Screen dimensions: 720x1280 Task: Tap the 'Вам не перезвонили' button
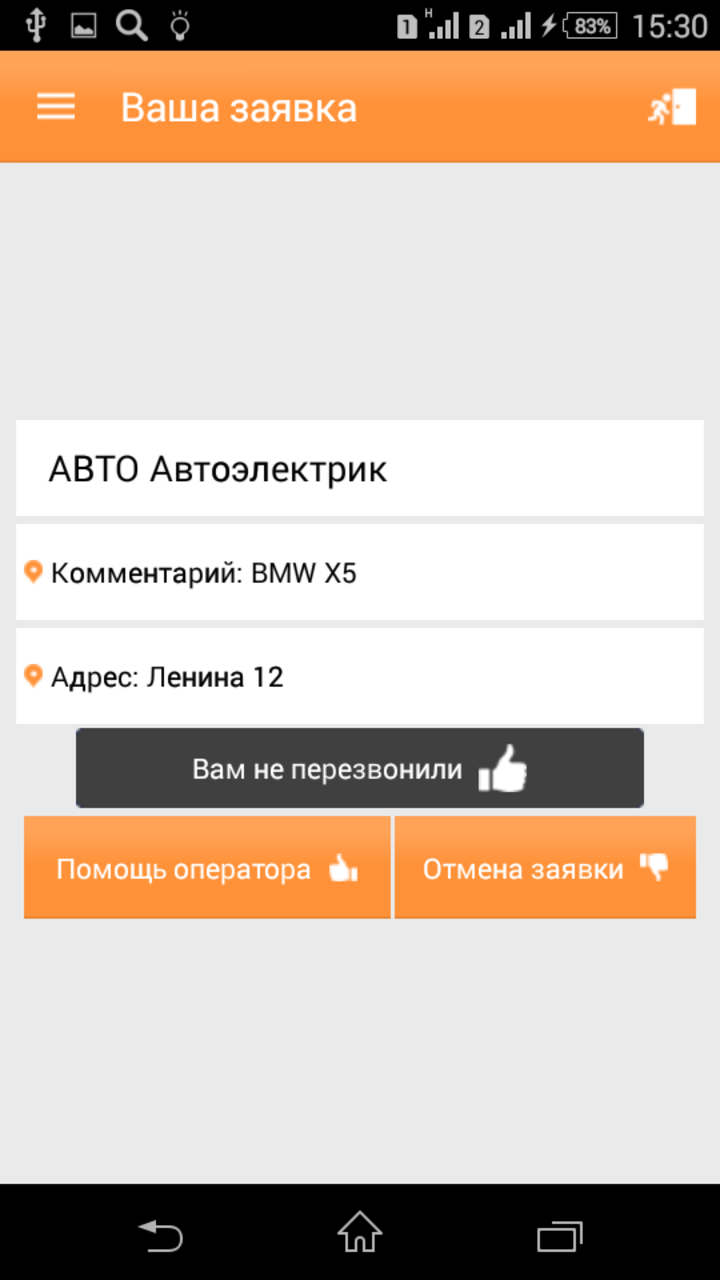click(359, 768)
